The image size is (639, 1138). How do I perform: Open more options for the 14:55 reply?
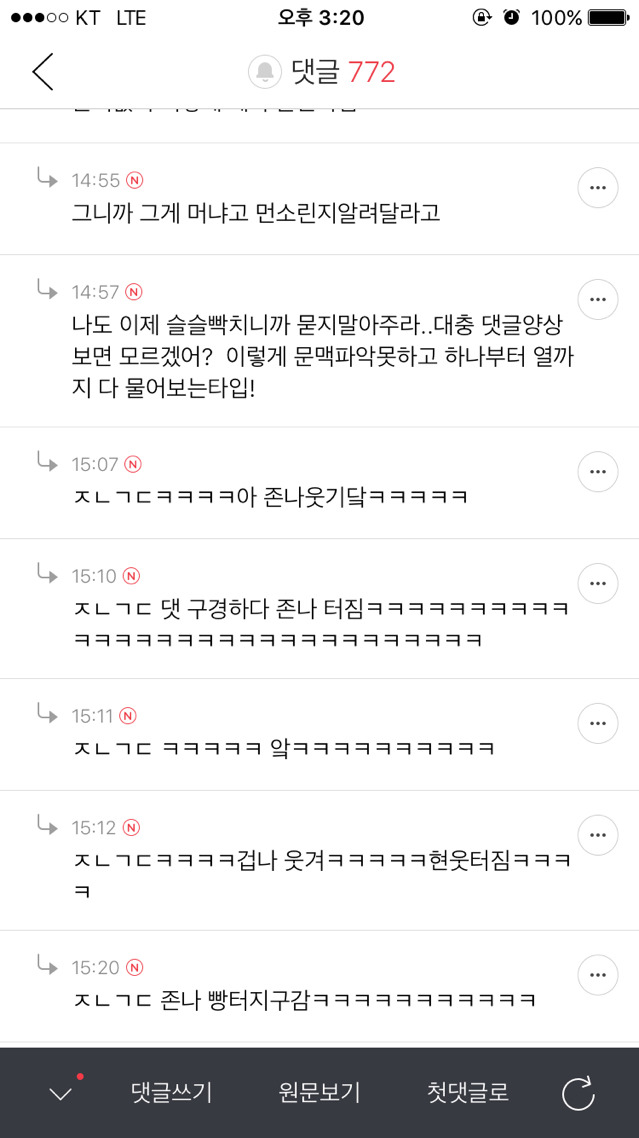[x=598, y=187]
